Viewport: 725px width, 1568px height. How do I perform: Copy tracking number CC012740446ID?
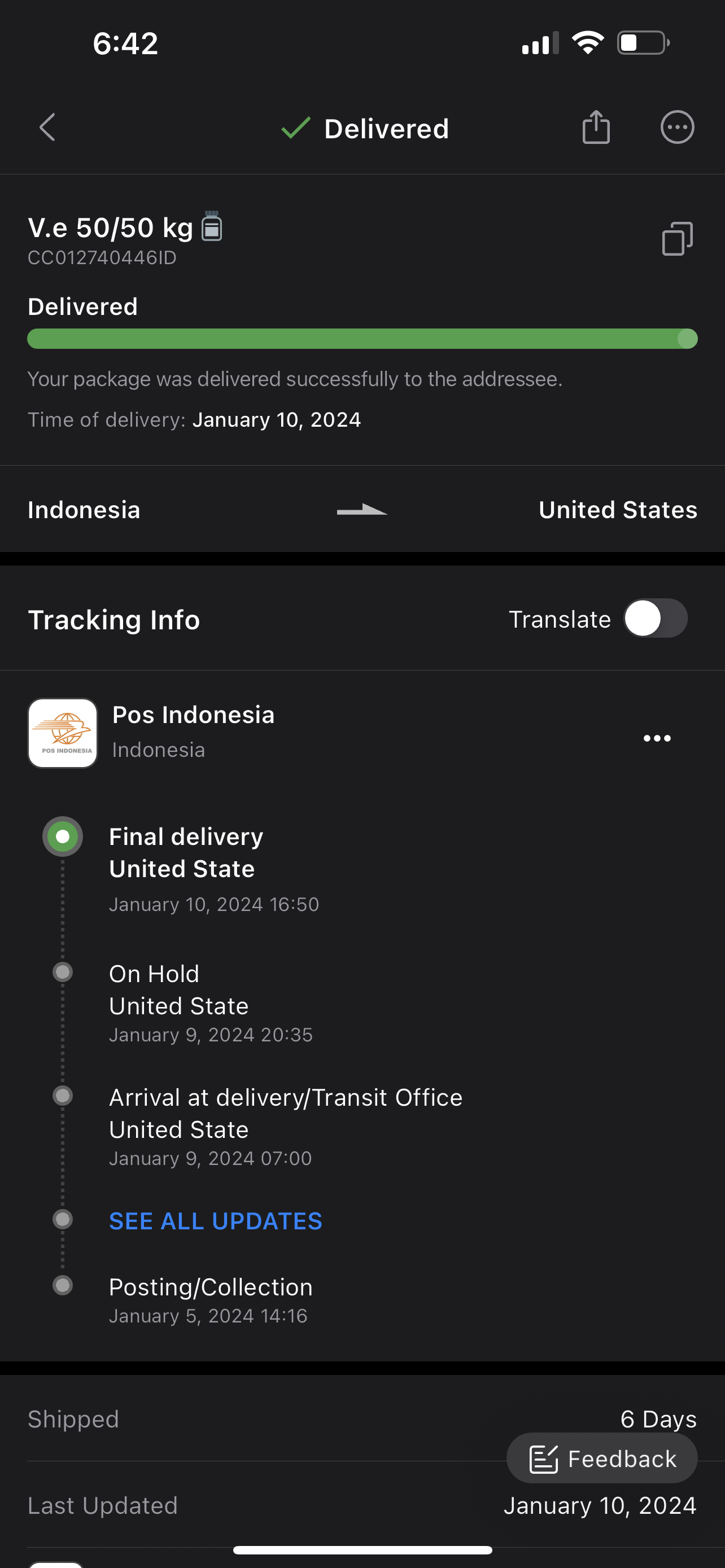tap(677, 238)
